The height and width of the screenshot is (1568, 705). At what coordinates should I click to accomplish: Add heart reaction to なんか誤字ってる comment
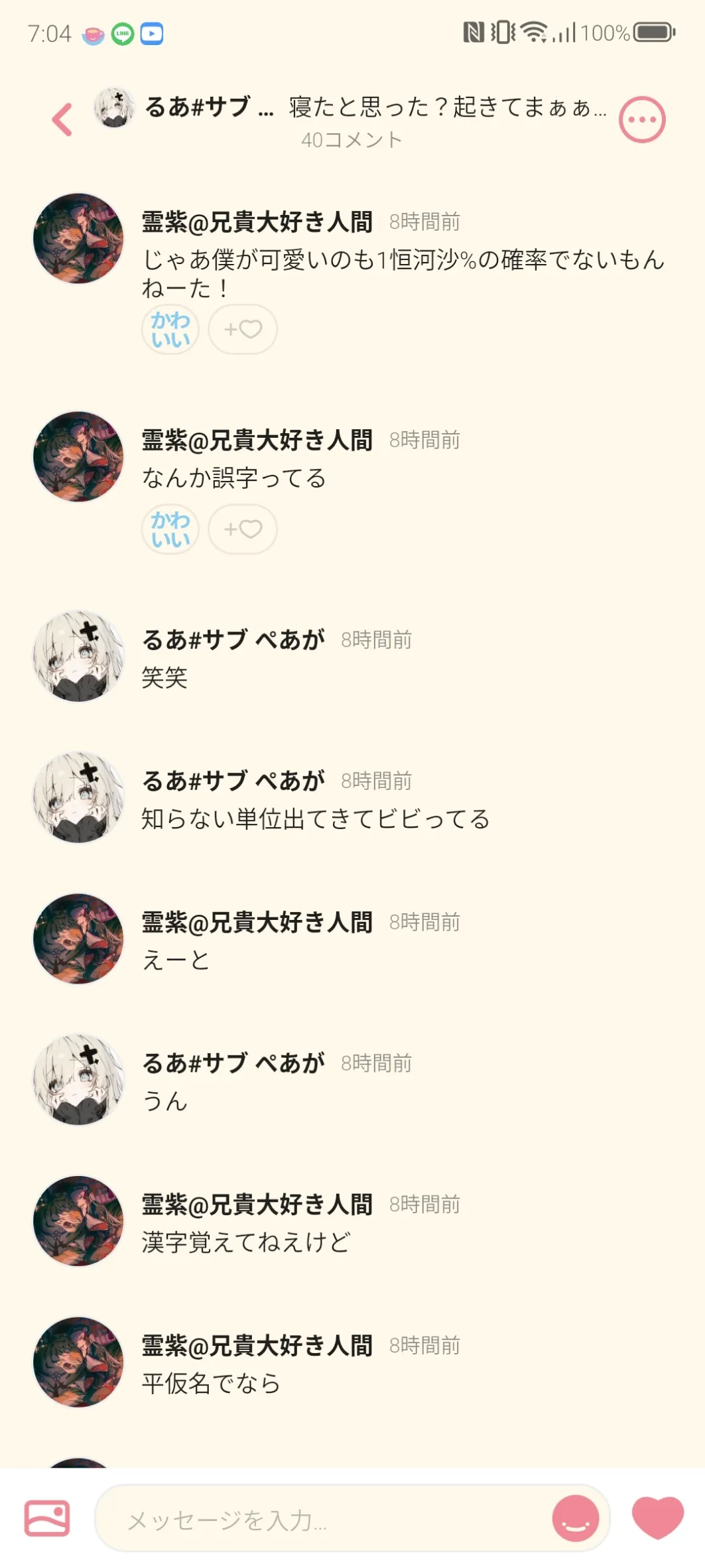coord(243,529)
